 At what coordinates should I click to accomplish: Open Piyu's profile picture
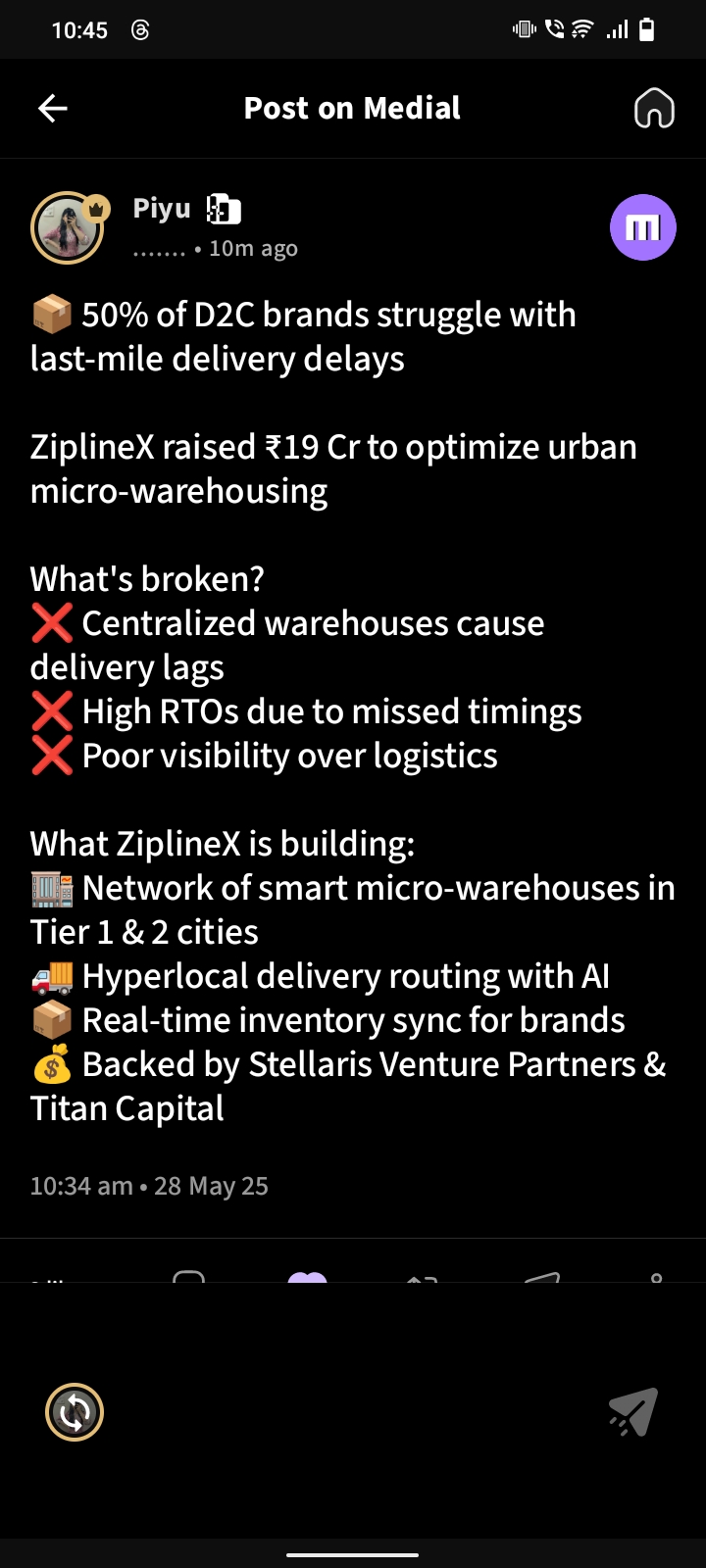68,228
